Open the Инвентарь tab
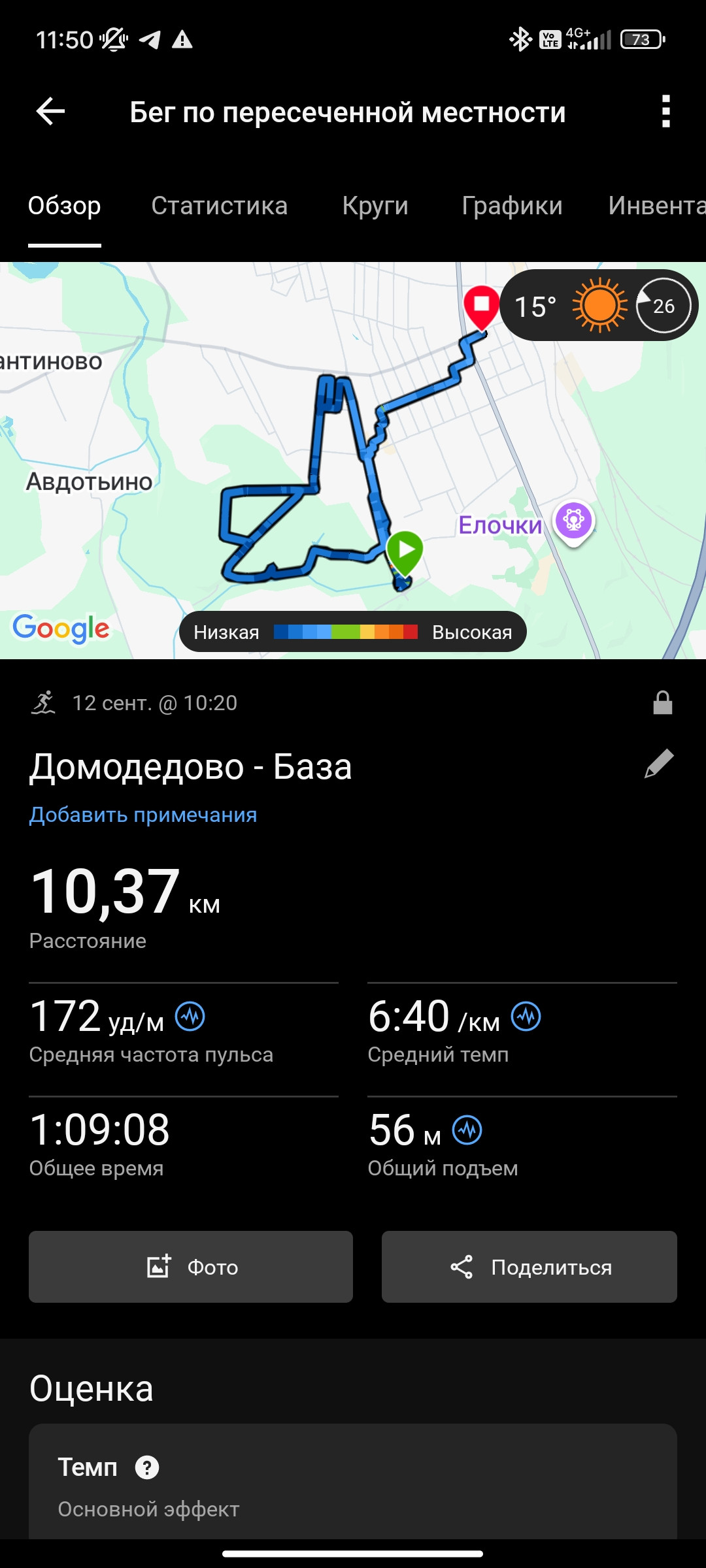Image resolution: width=706 pixels, height=1568 pixels. click(657, 206)
